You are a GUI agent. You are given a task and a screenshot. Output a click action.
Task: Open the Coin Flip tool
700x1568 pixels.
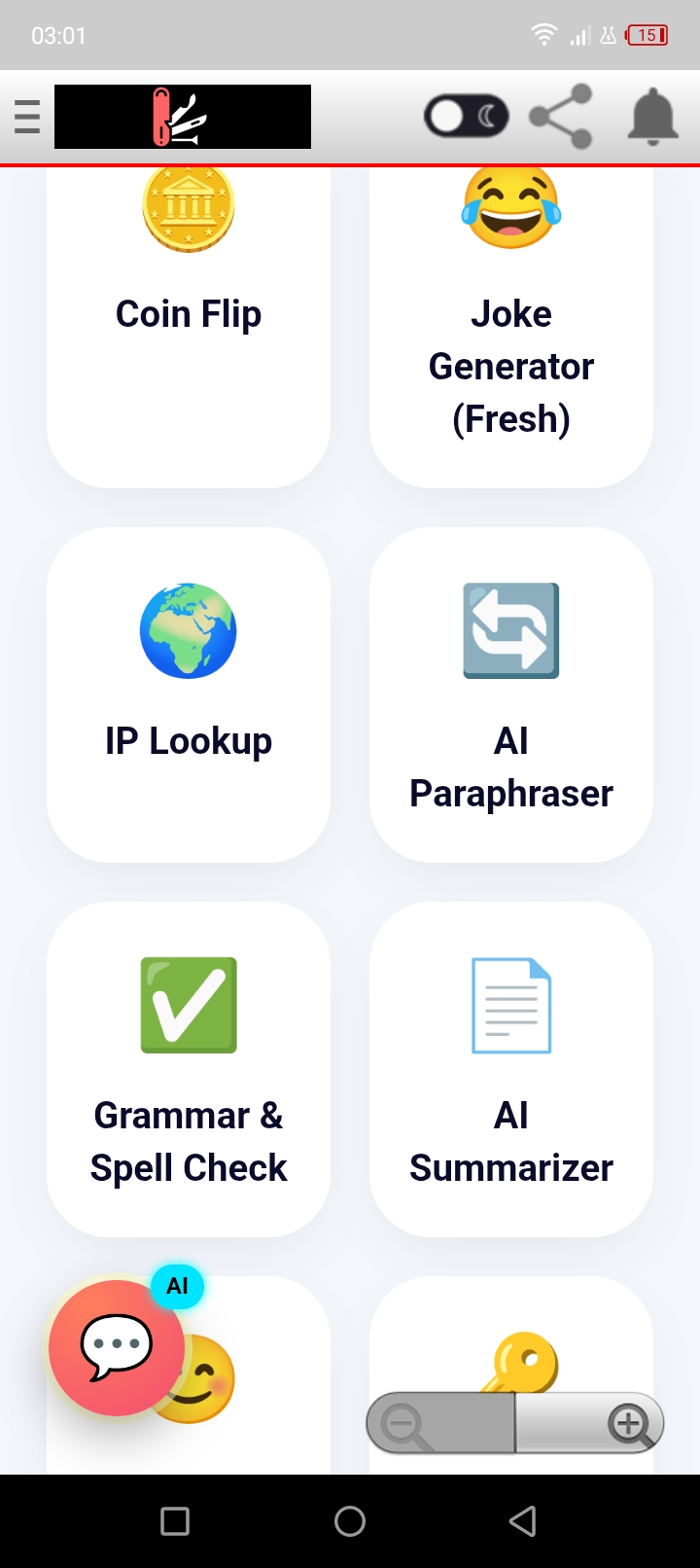click(x=189, y=327)
